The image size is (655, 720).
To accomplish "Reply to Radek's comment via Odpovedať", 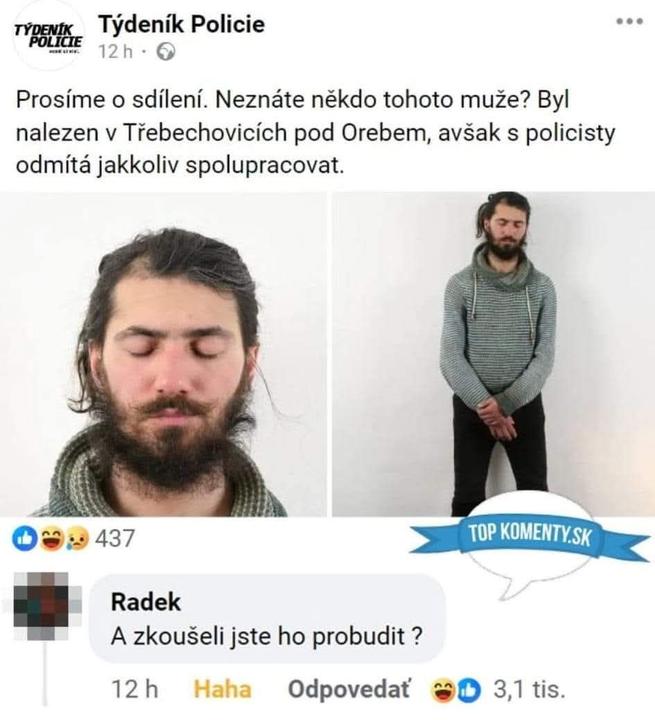I will [x=349, y=689].
